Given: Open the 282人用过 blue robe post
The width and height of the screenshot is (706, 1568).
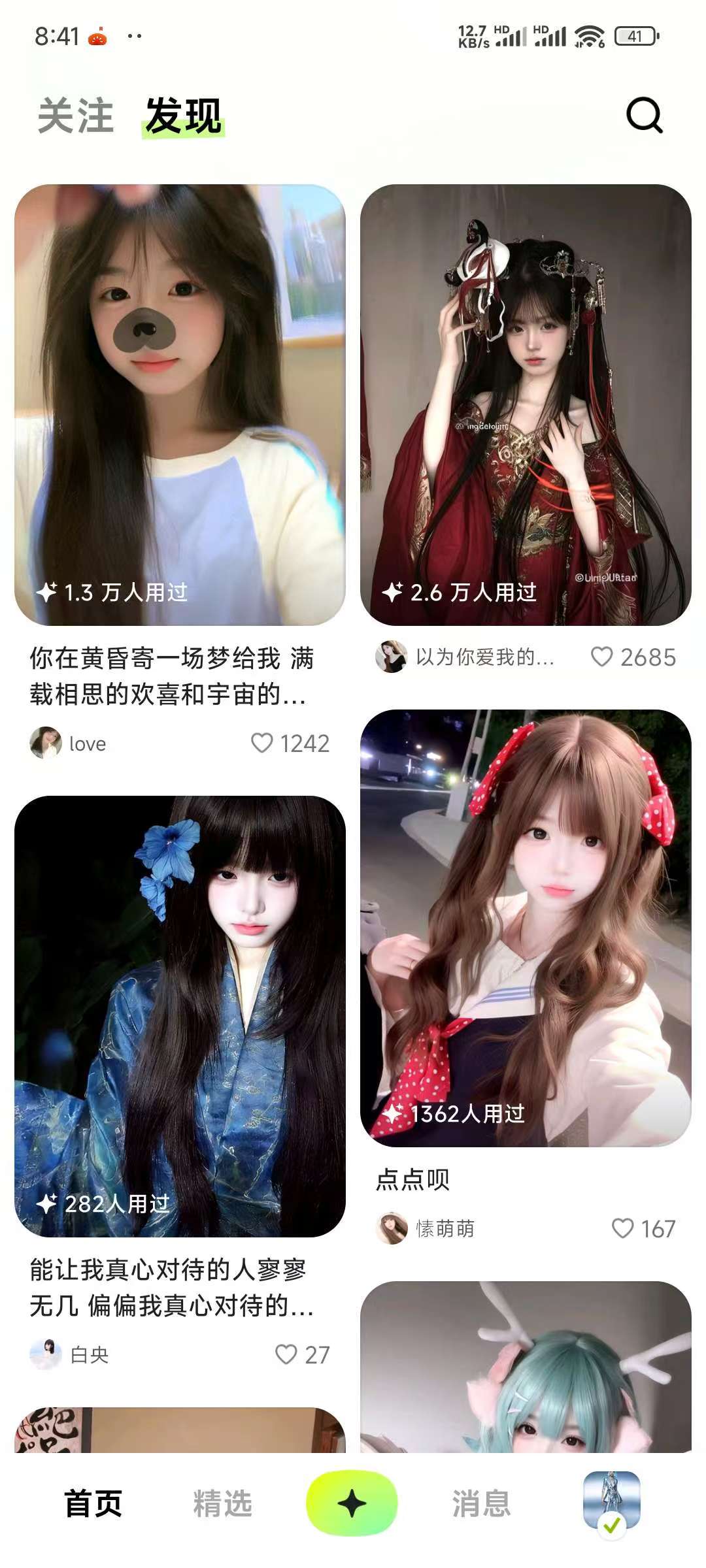Looking at the screenshot, I should click(x=180, y=1016).
